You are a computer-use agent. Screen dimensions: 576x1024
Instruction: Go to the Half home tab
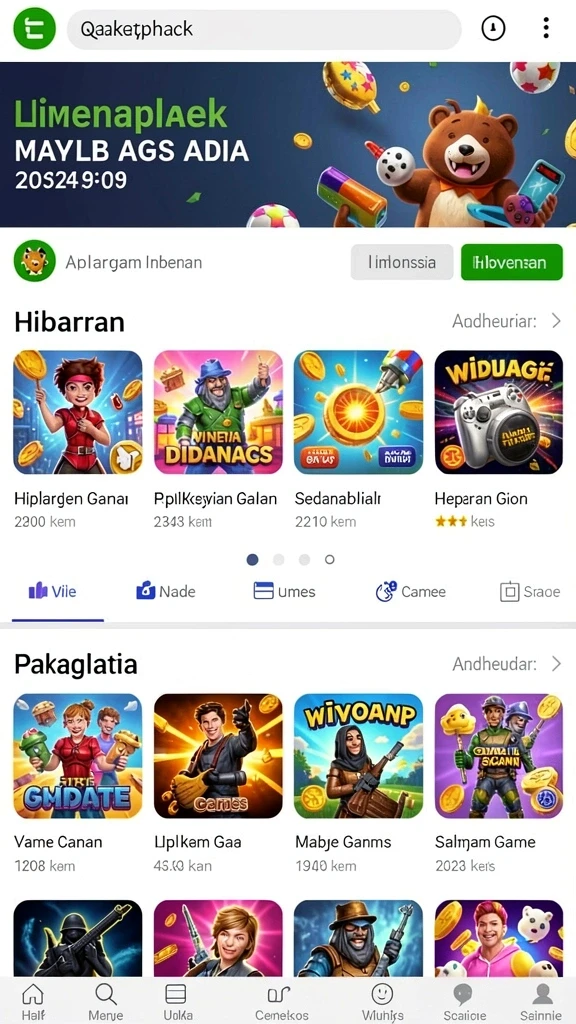pos(33,1002)
